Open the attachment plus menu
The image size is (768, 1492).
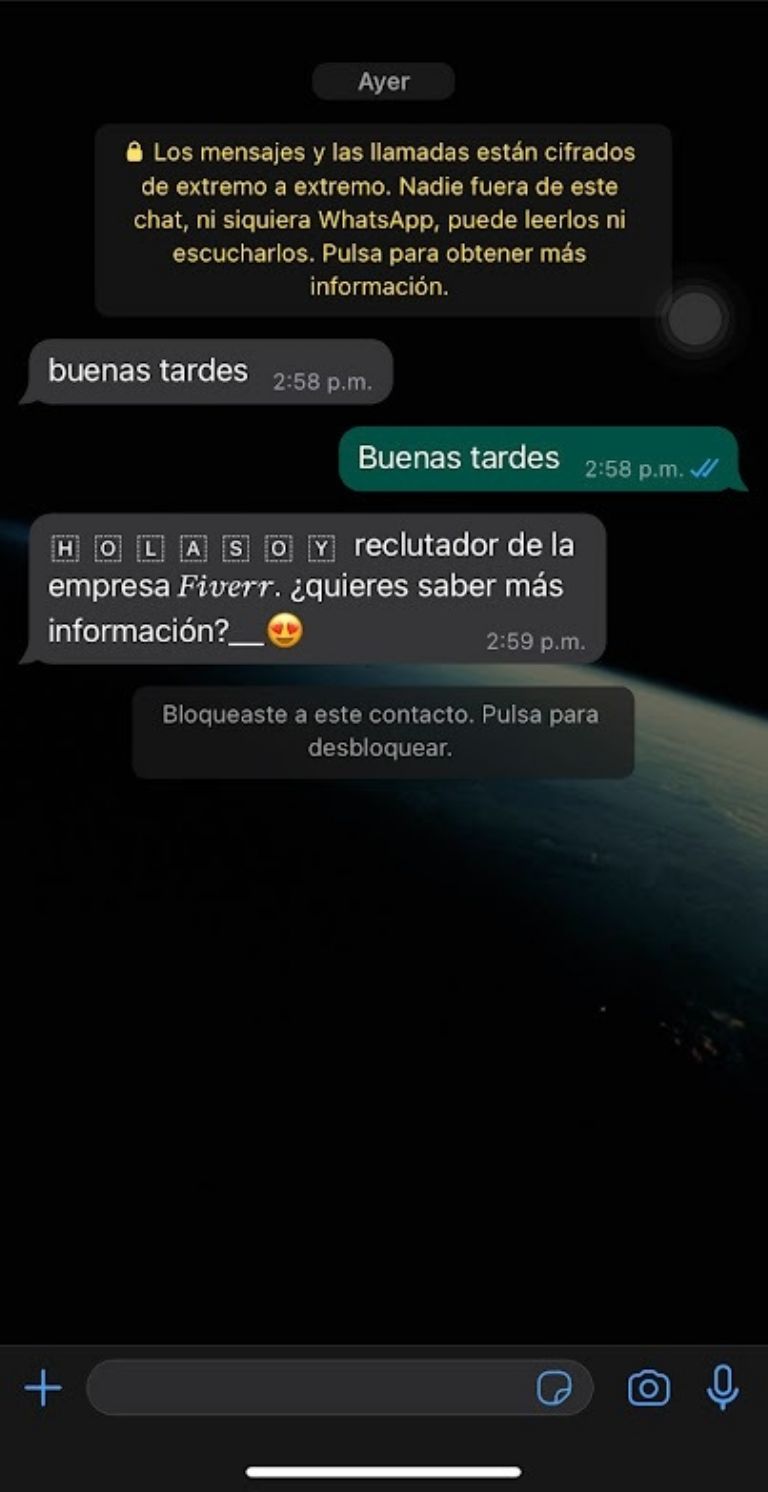[x=43, y=1388]
